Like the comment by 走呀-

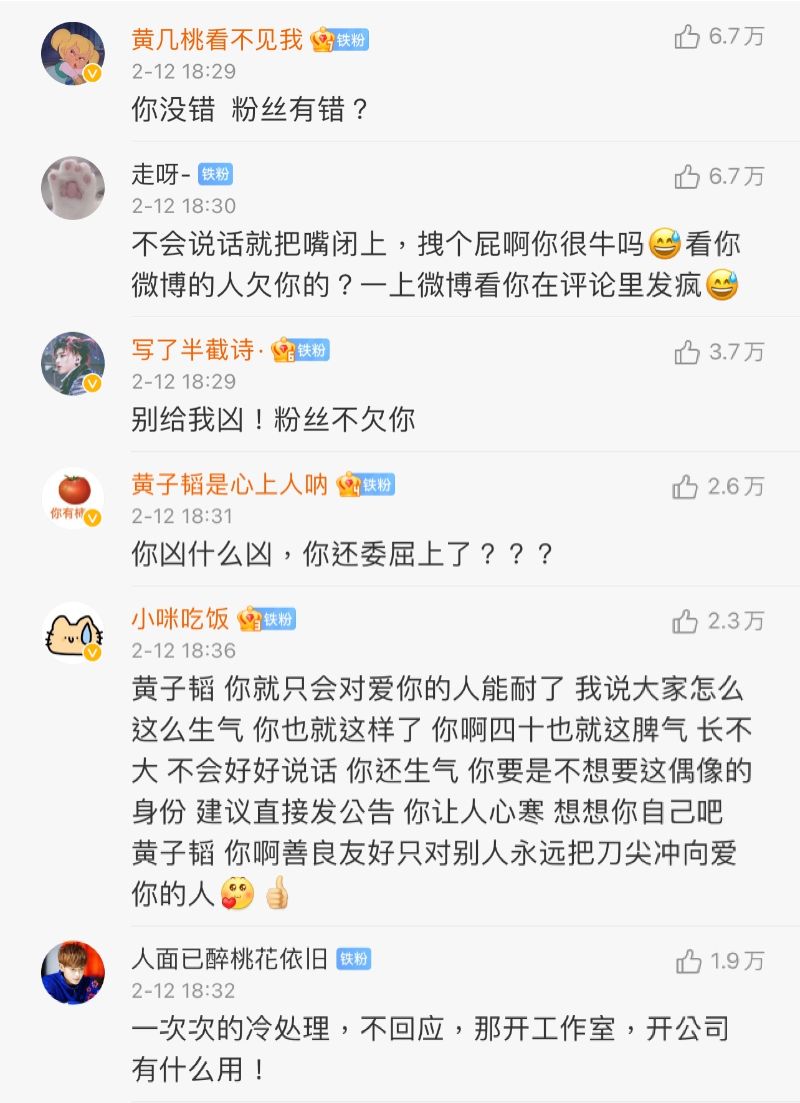point(687,177)
